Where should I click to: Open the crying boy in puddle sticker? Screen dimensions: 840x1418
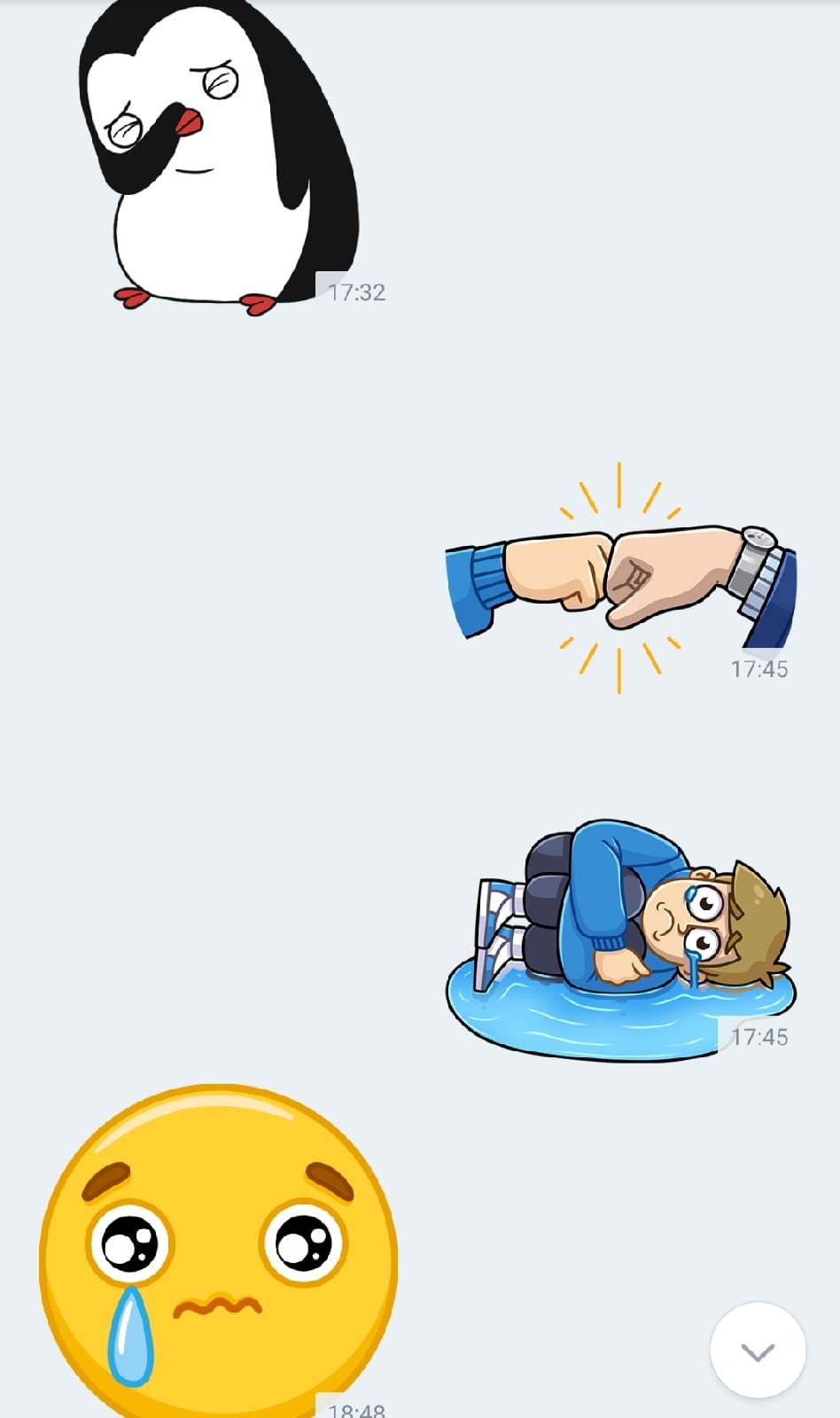(621, 940)
